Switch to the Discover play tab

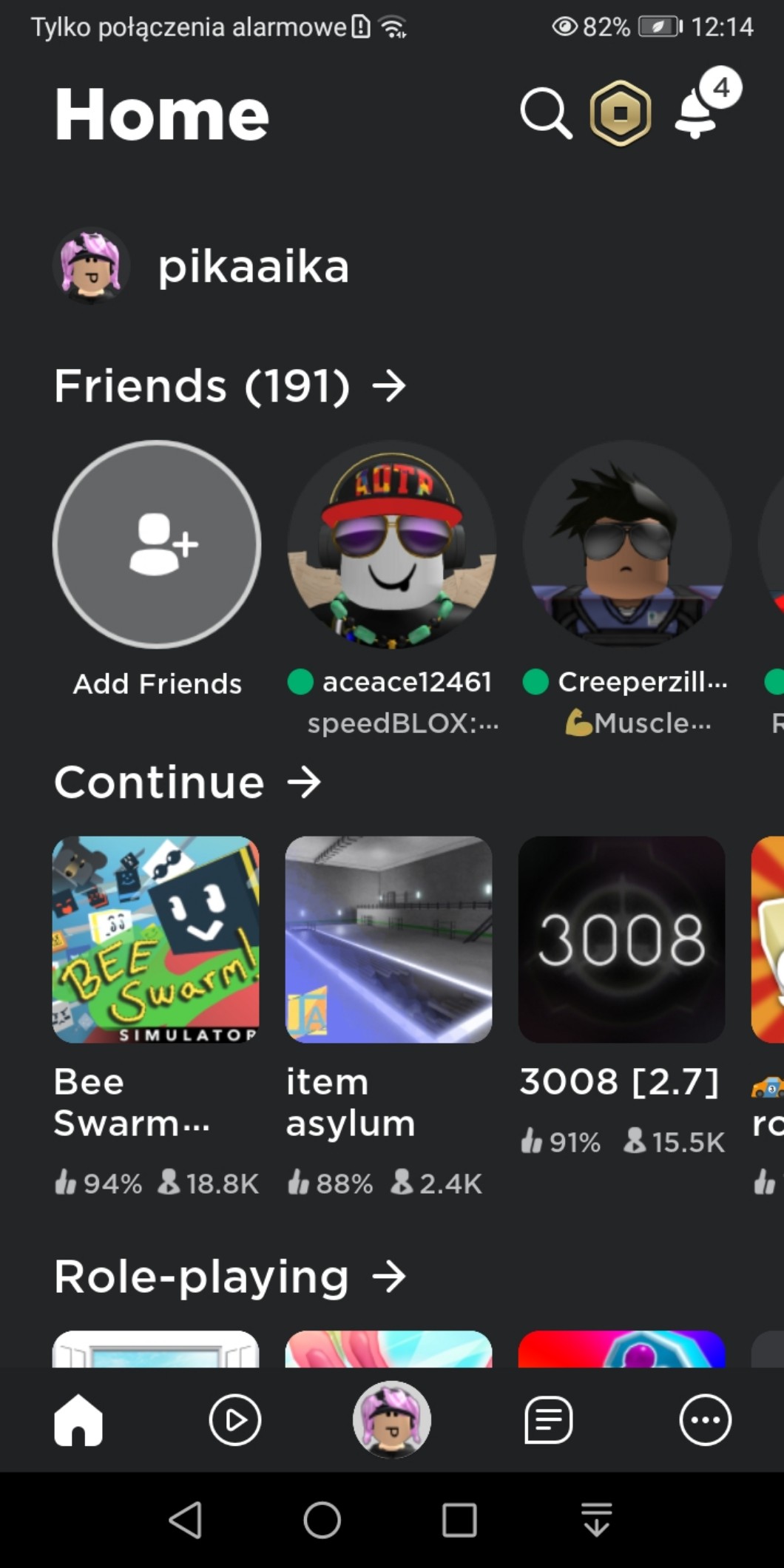point(234,1420)
